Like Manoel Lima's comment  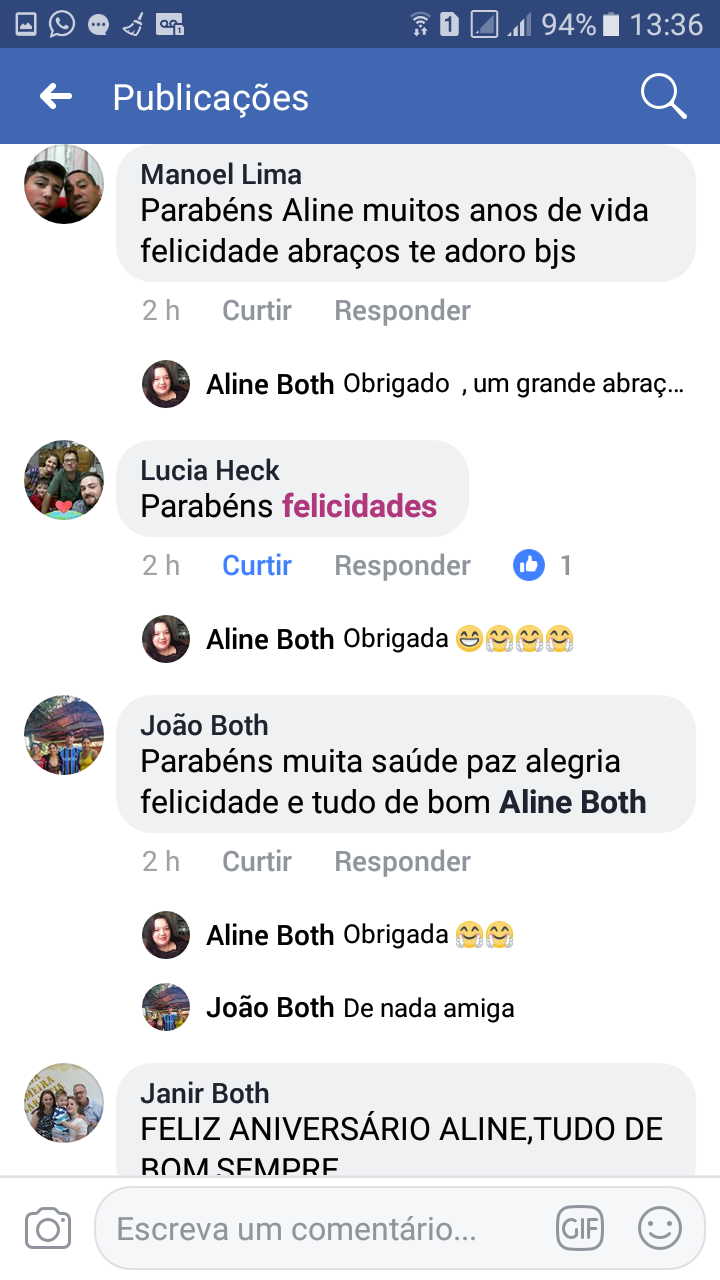coord(257,311)
